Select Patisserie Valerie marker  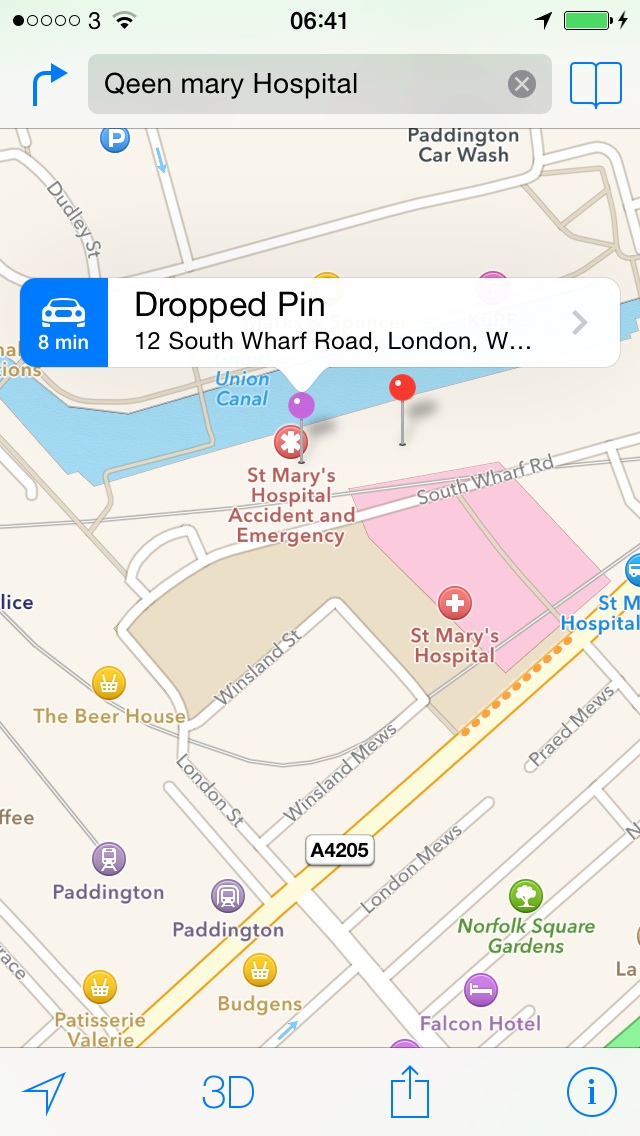pyautogui.click(x=100, y=987)
